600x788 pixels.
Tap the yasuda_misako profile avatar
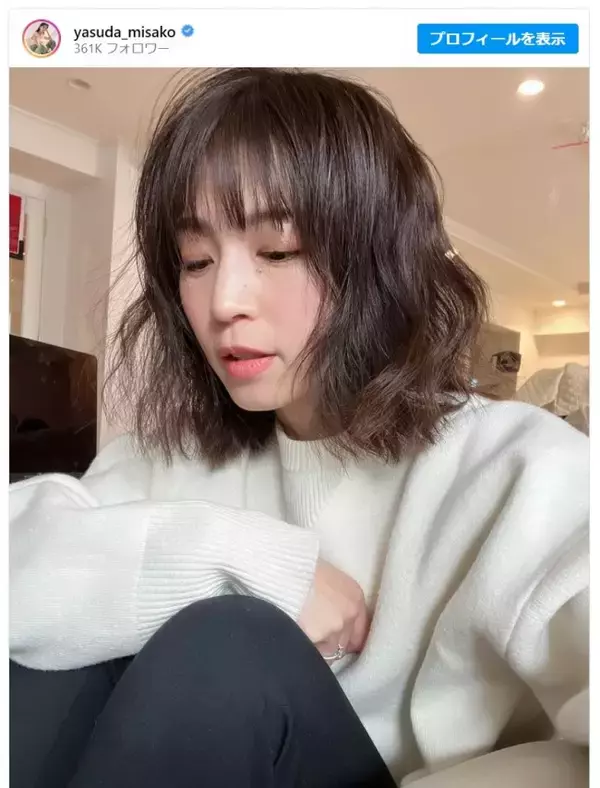[41, 38]
